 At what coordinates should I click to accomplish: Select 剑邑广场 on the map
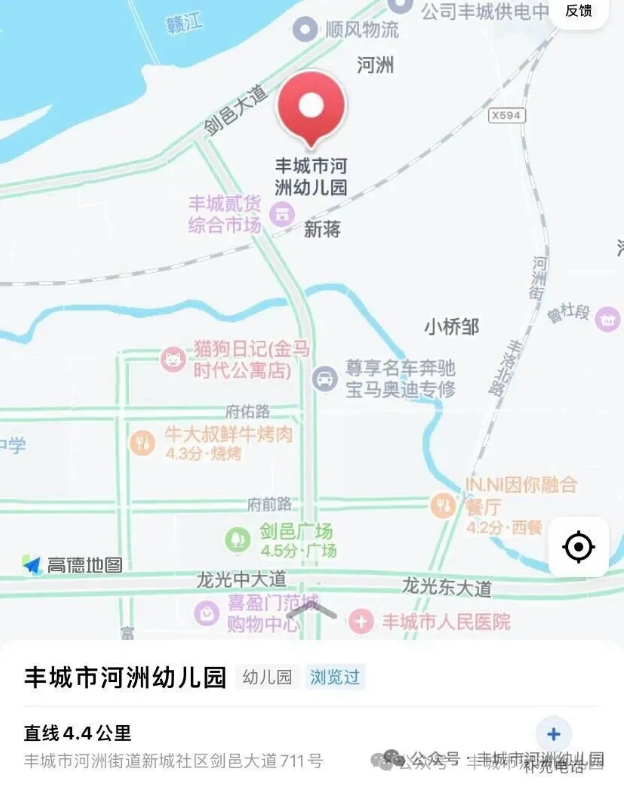(238, 540)
